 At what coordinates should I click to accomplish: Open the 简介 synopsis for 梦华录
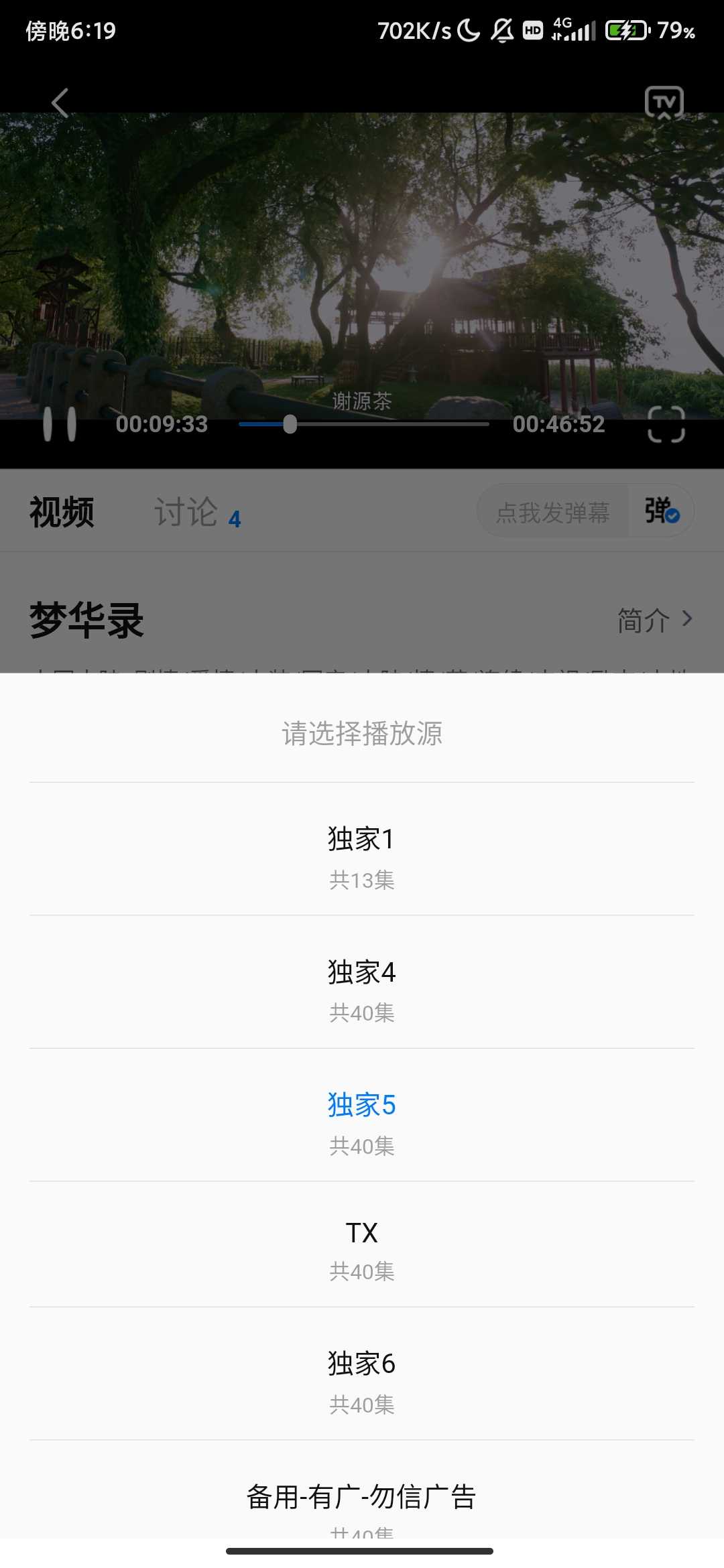[654, 620]
